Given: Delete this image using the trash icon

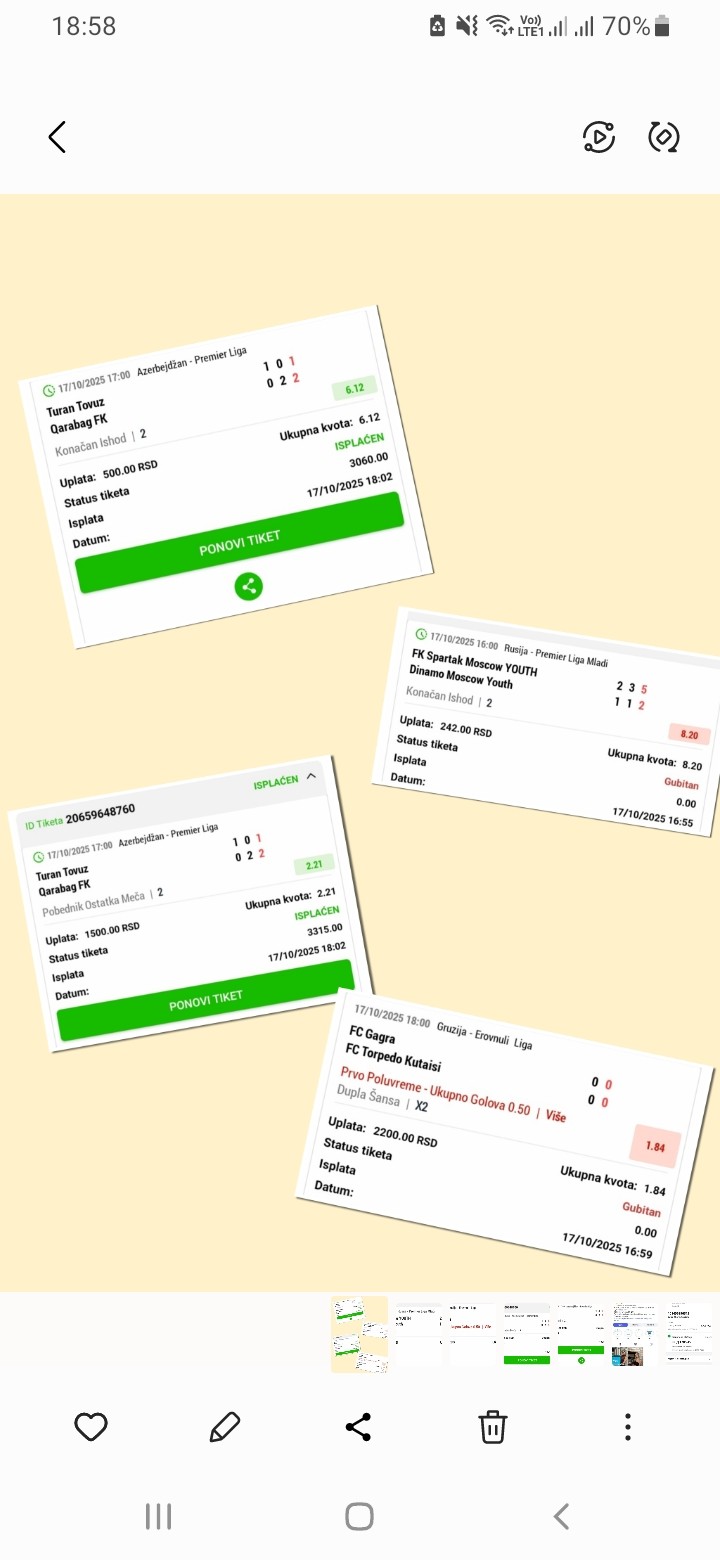Looking at the screenshot, I should point(492,1427).
